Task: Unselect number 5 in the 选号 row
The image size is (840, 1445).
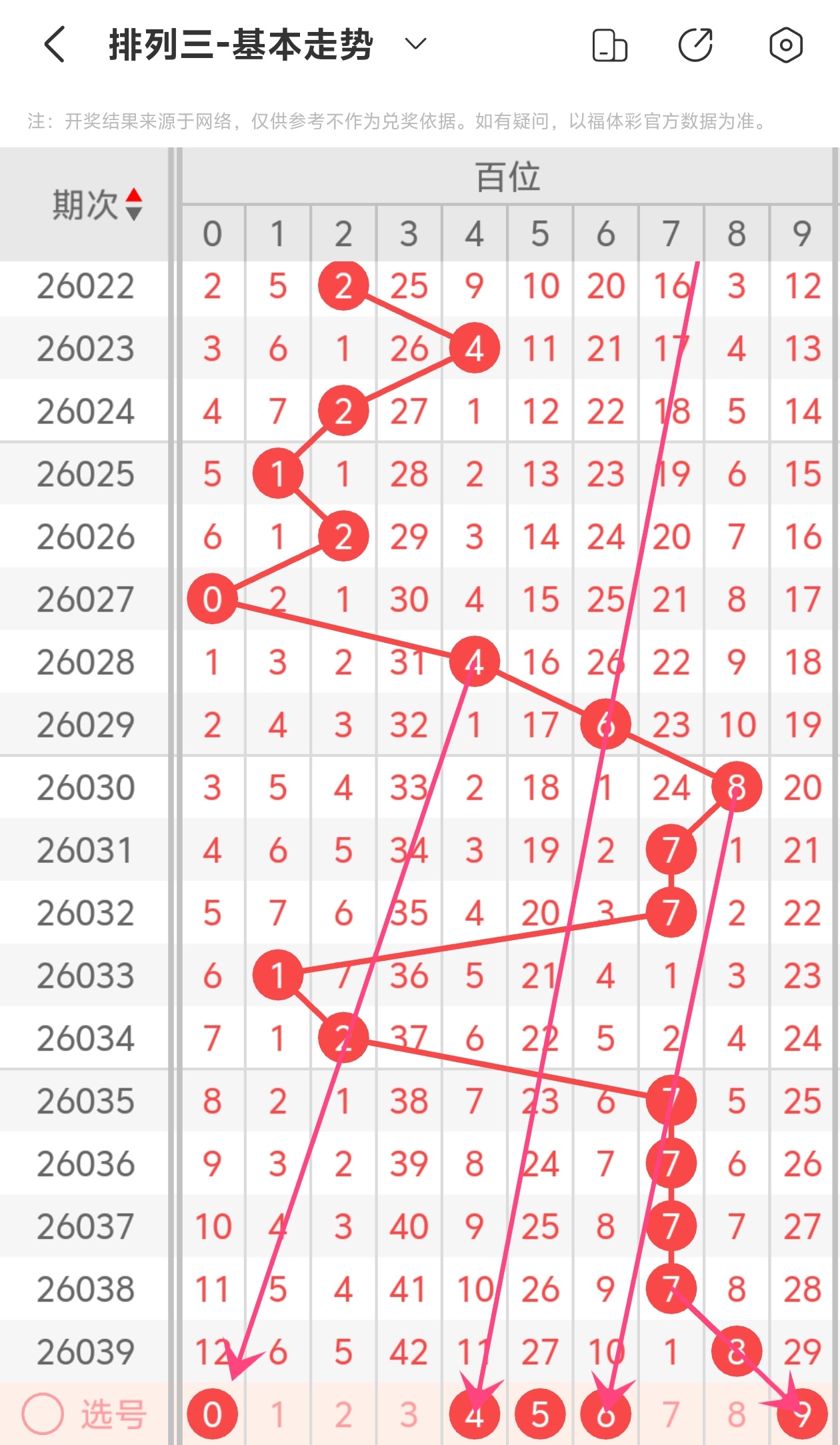Action: click(x=539, y=1414)
